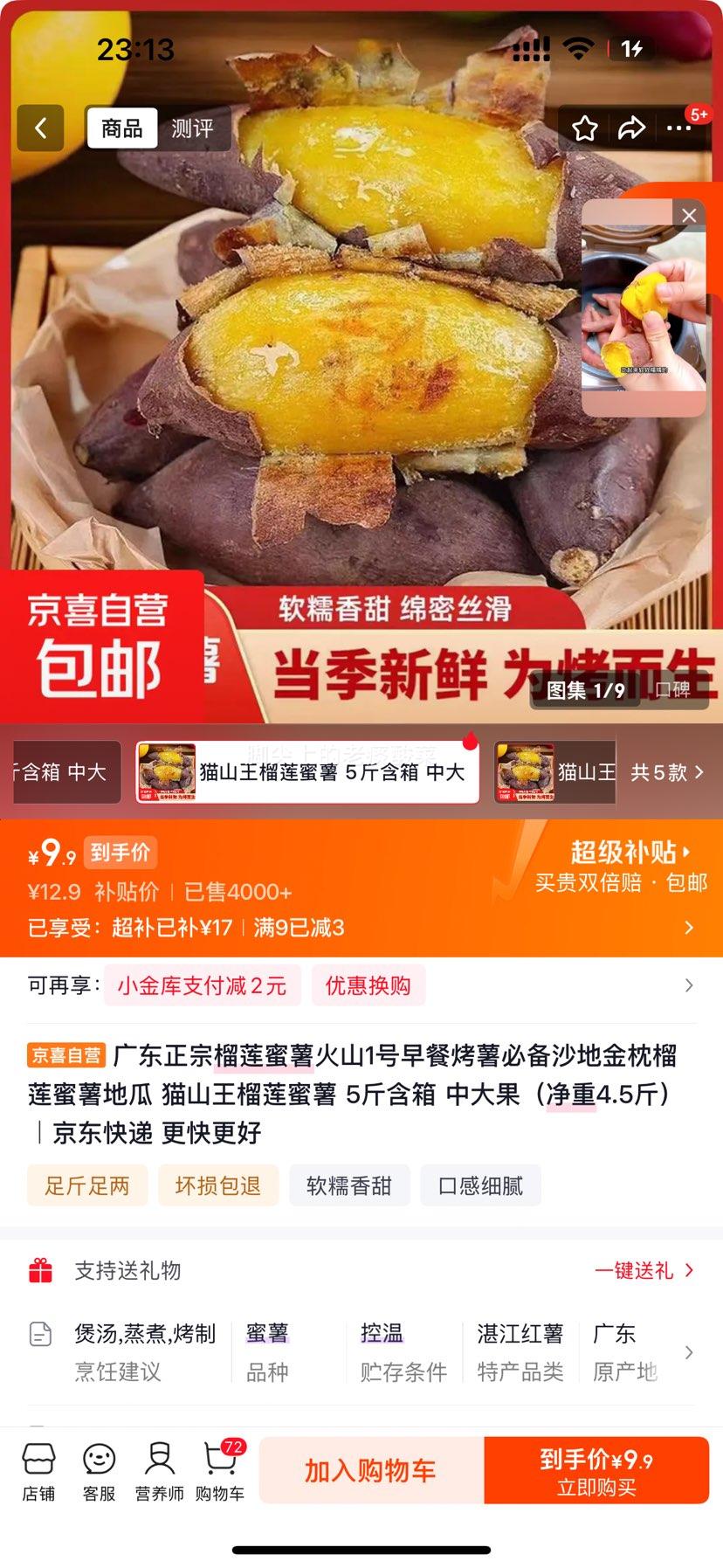Viewport: 723px width, 1568px height.
Task: Favorite this product with the star icon
Action: pos(585,128)
